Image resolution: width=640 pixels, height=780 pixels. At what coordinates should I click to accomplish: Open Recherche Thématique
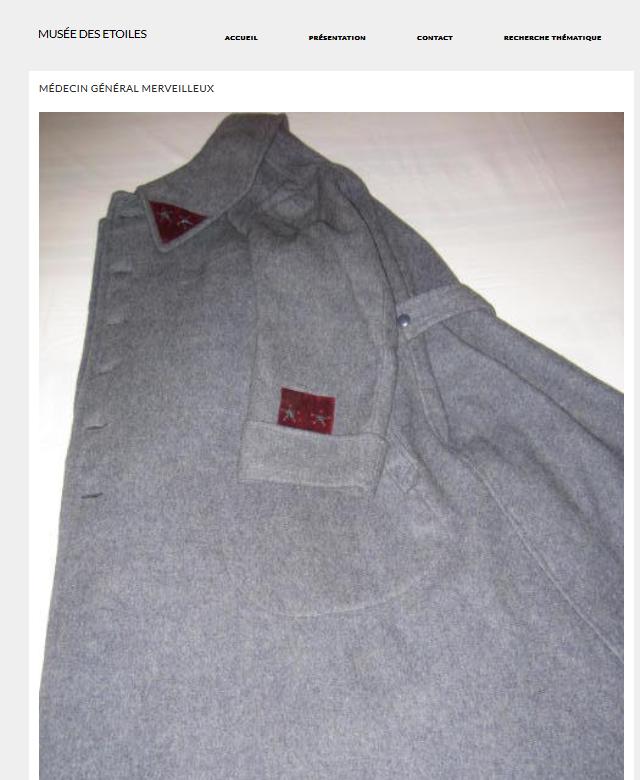pos(552,38)
